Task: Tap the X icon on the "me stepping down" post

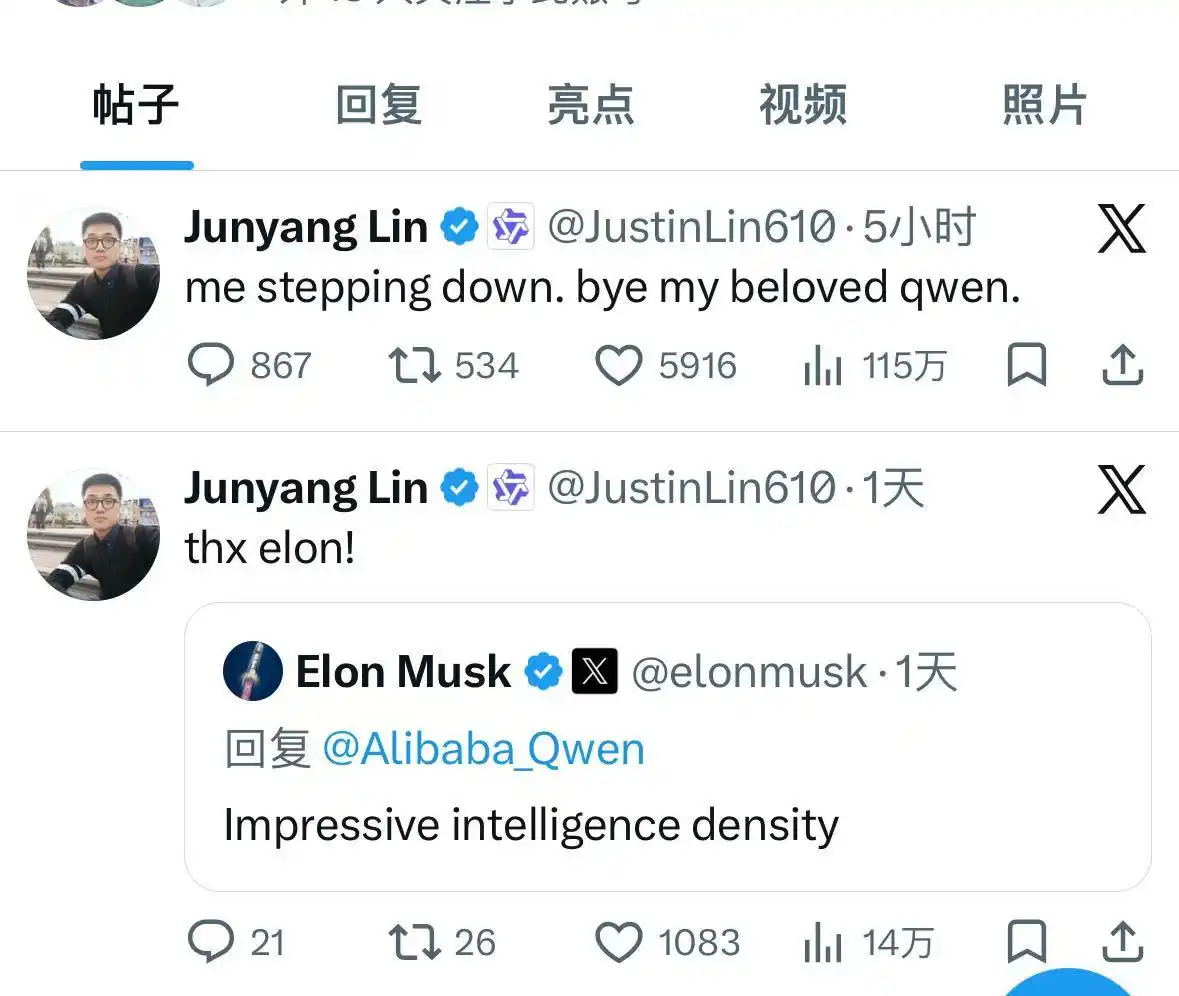Action: tap(1122, 229)
